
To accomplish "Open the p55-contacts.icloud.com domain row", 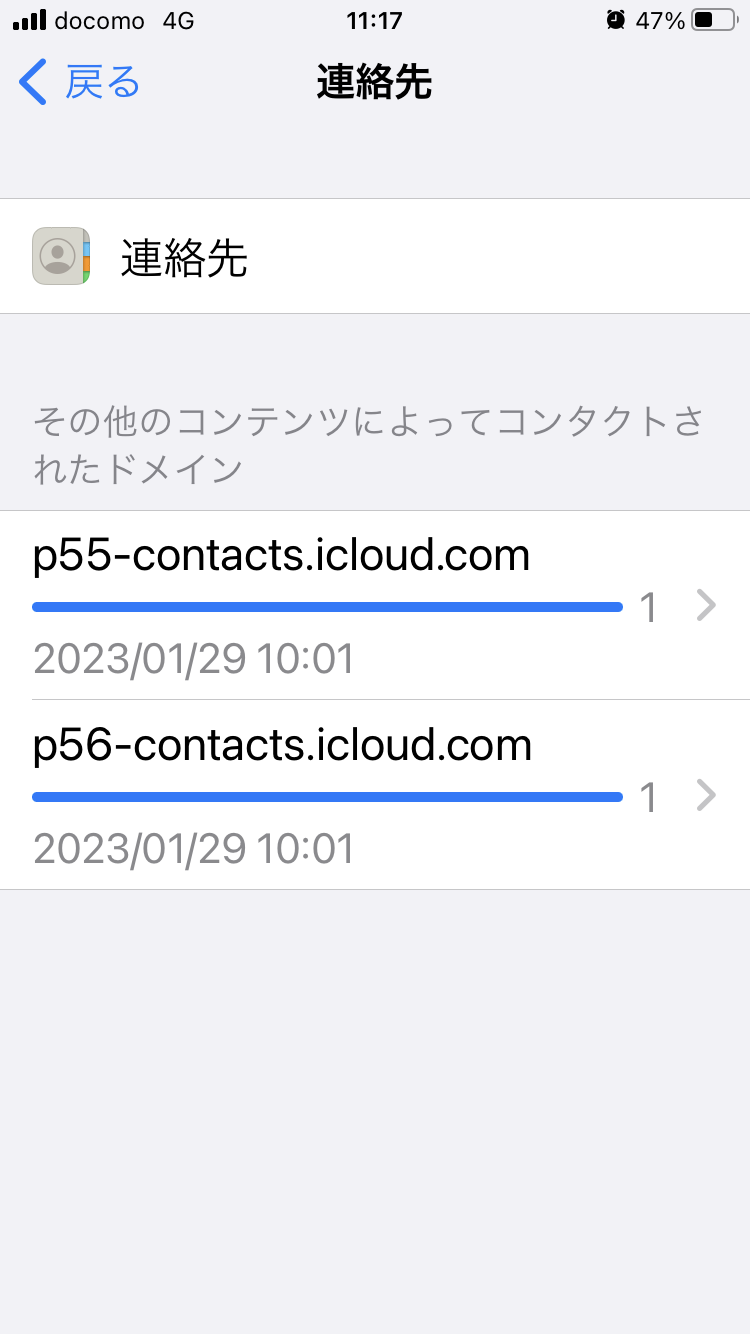I will pyautogui.click(x=374, y=605).
